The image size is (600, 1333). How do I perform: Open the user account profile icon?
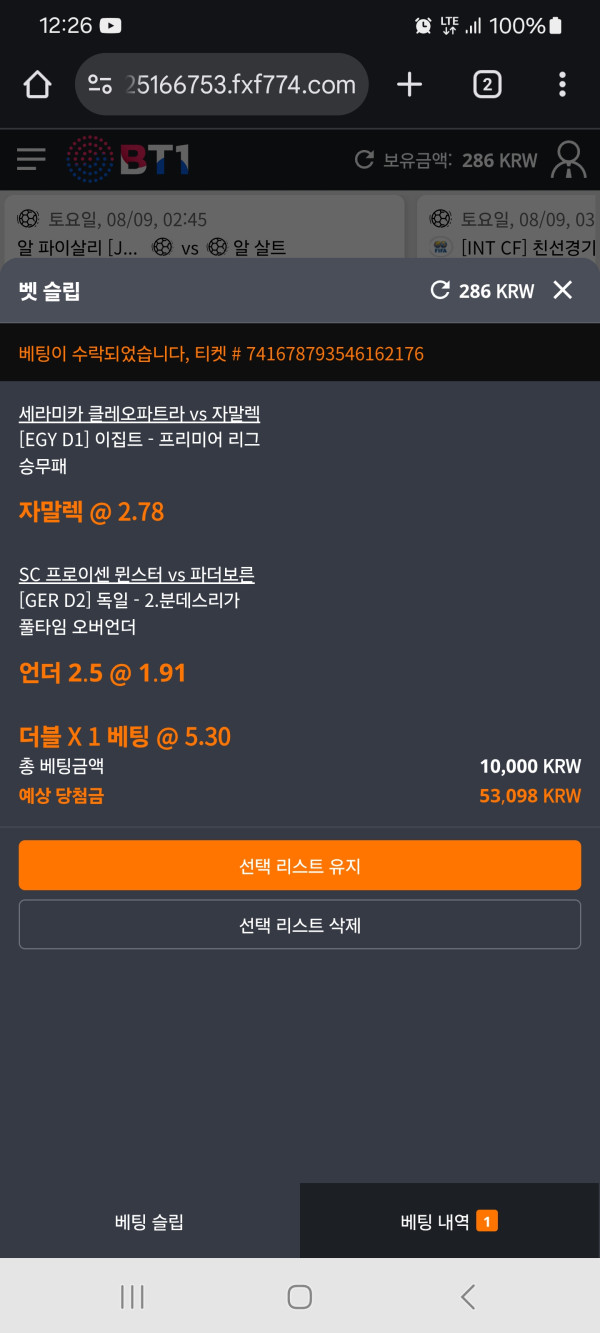point(569,159)
